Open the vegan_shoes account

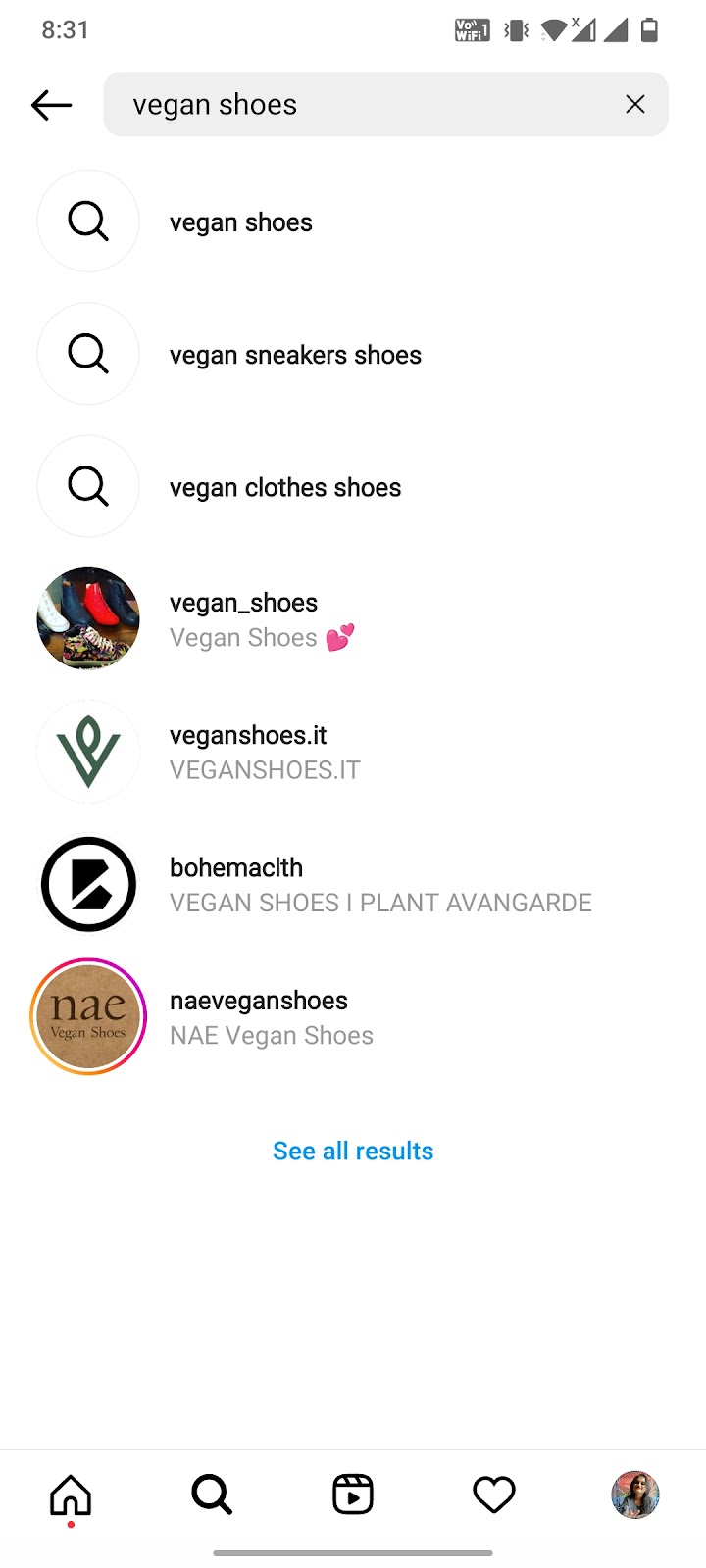[243, 619]
